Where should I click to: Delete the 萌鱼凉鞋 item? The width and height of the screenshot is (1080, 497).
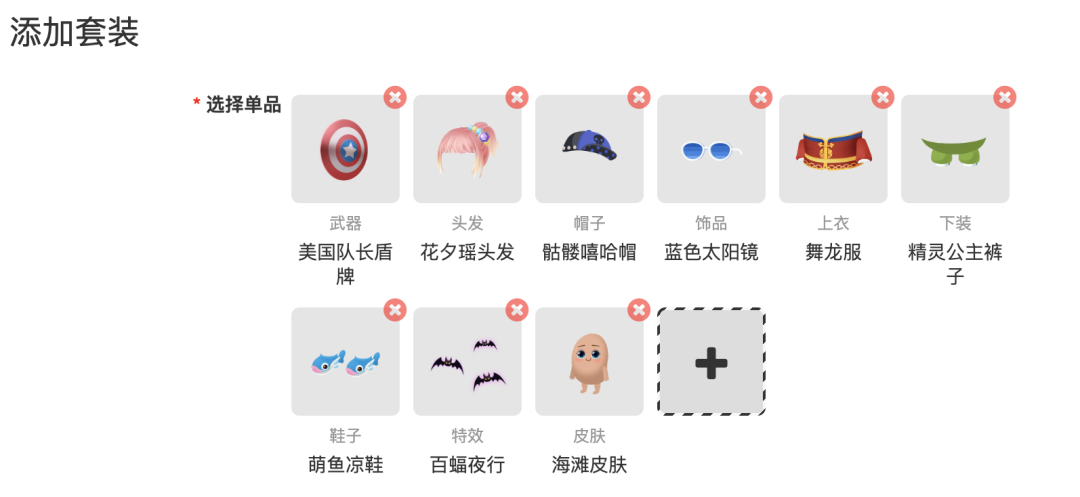395,310
